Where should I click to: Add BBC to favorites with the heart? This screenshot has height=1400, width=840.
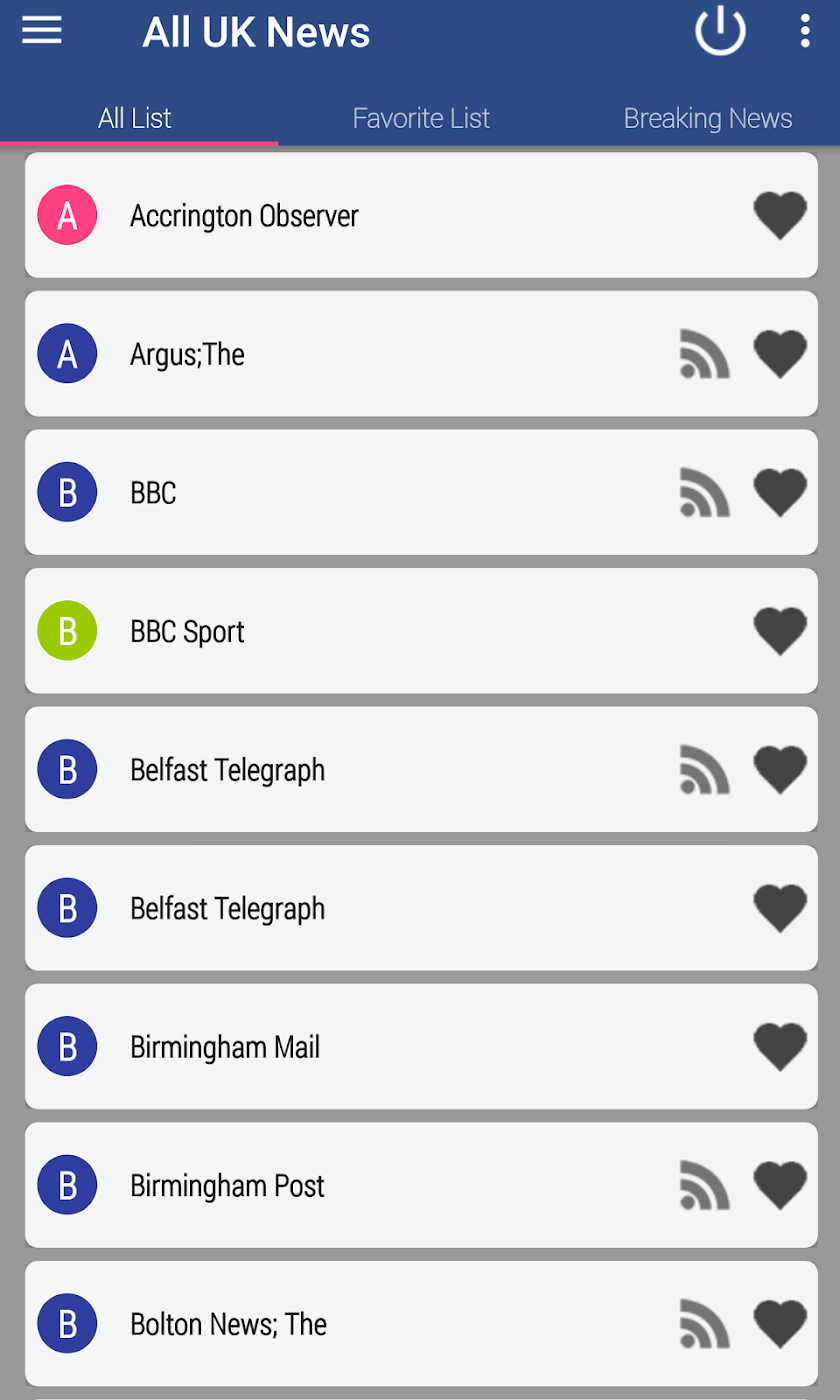point(779,493)
